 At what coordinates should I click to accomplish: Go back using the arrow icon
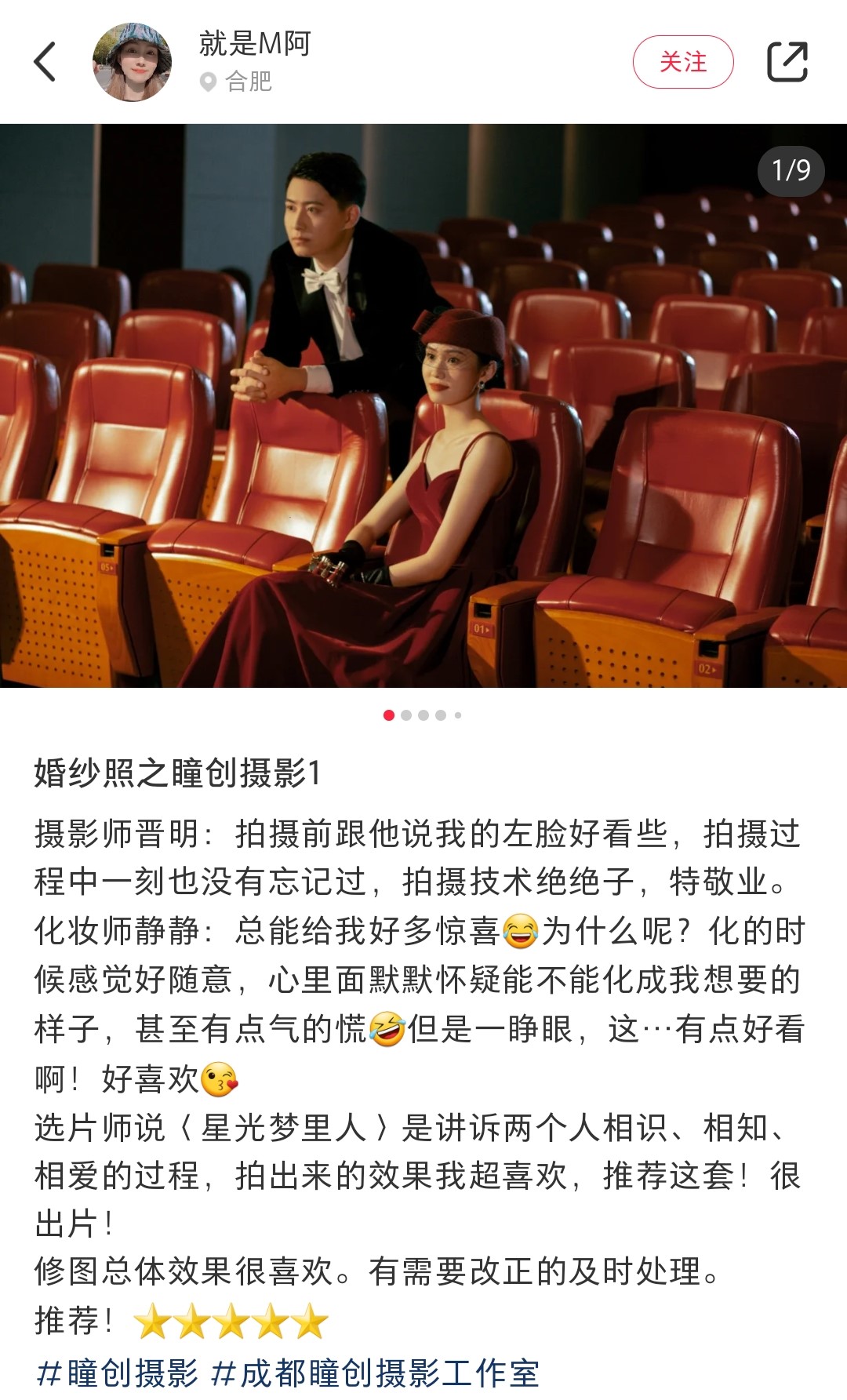(45, 62)
